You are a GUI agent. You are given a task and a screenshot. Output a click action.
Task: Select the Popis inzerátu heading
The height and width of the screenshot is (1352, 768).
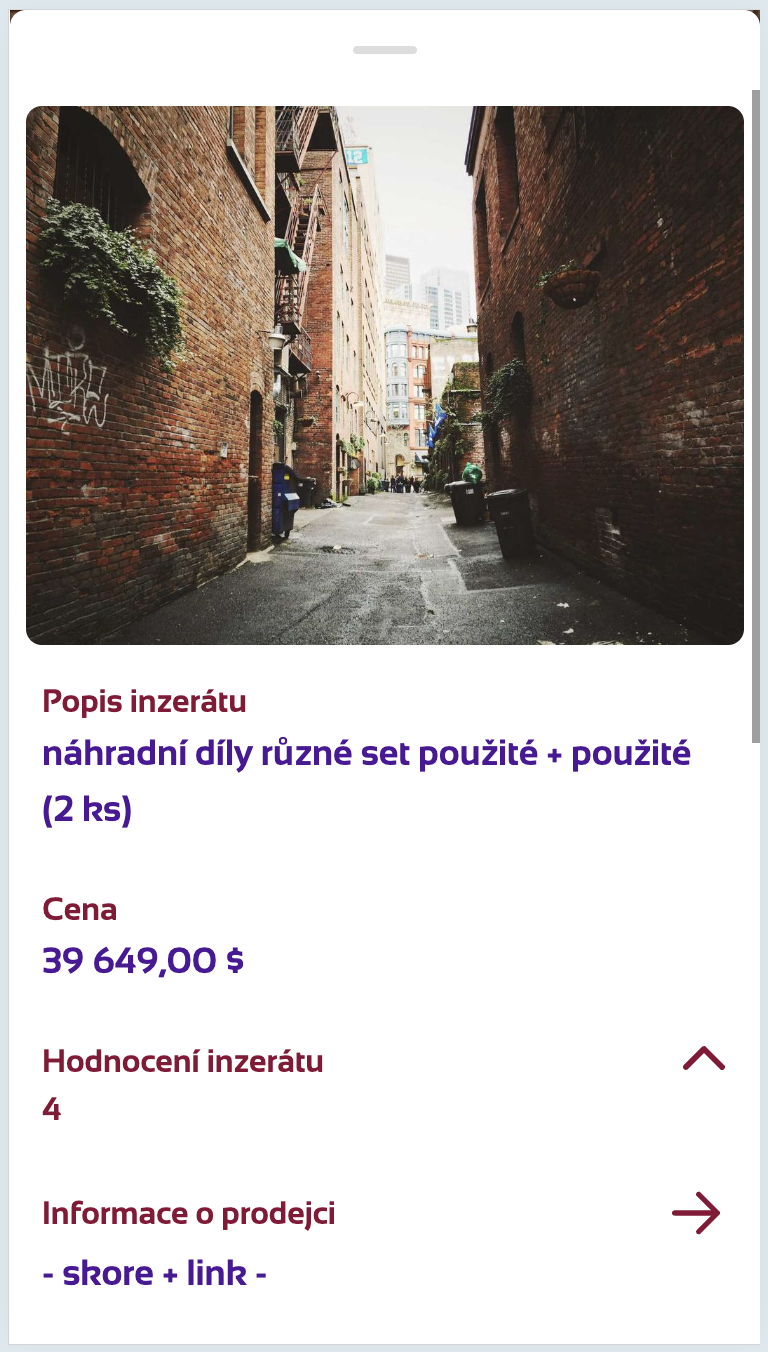click(143, 701)
